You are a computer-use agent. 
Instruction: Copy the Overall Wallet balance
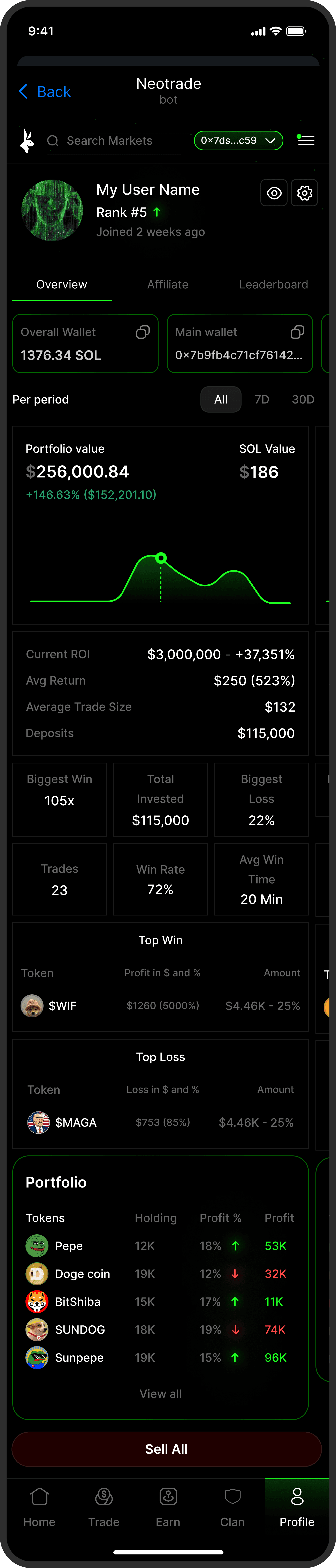pos(143,332)
